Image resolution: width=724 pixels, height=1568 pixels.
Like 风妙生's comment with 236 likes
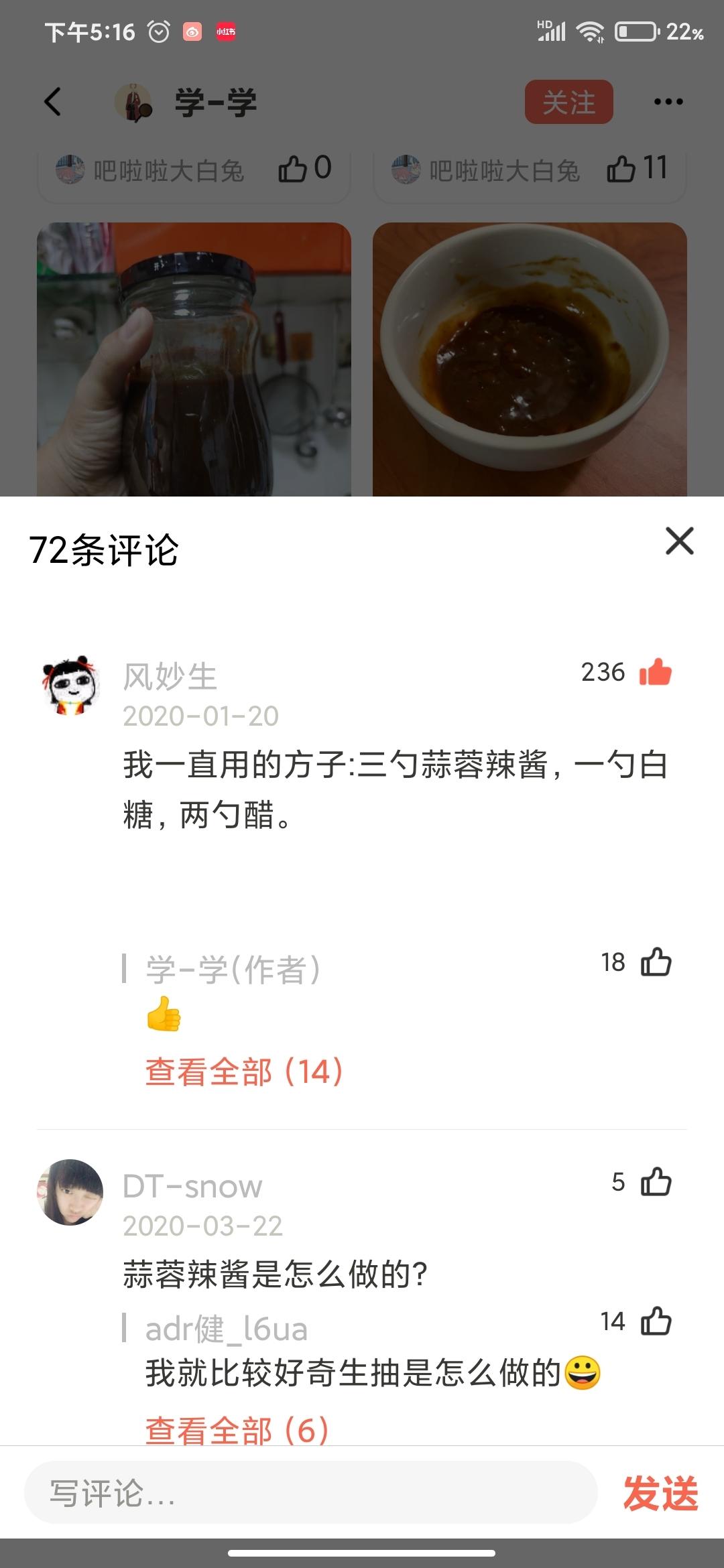tap(655, 672)
